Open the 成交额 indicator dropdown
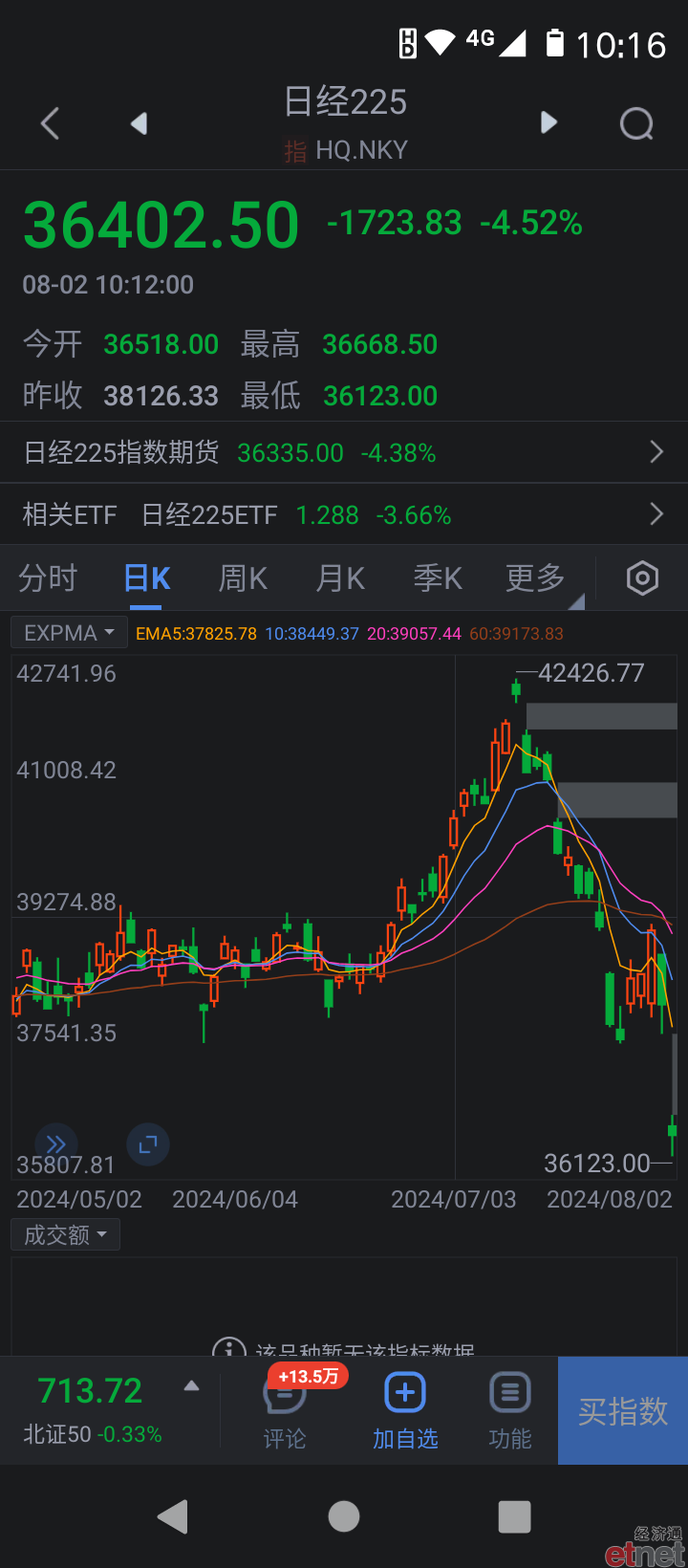 65,1234
